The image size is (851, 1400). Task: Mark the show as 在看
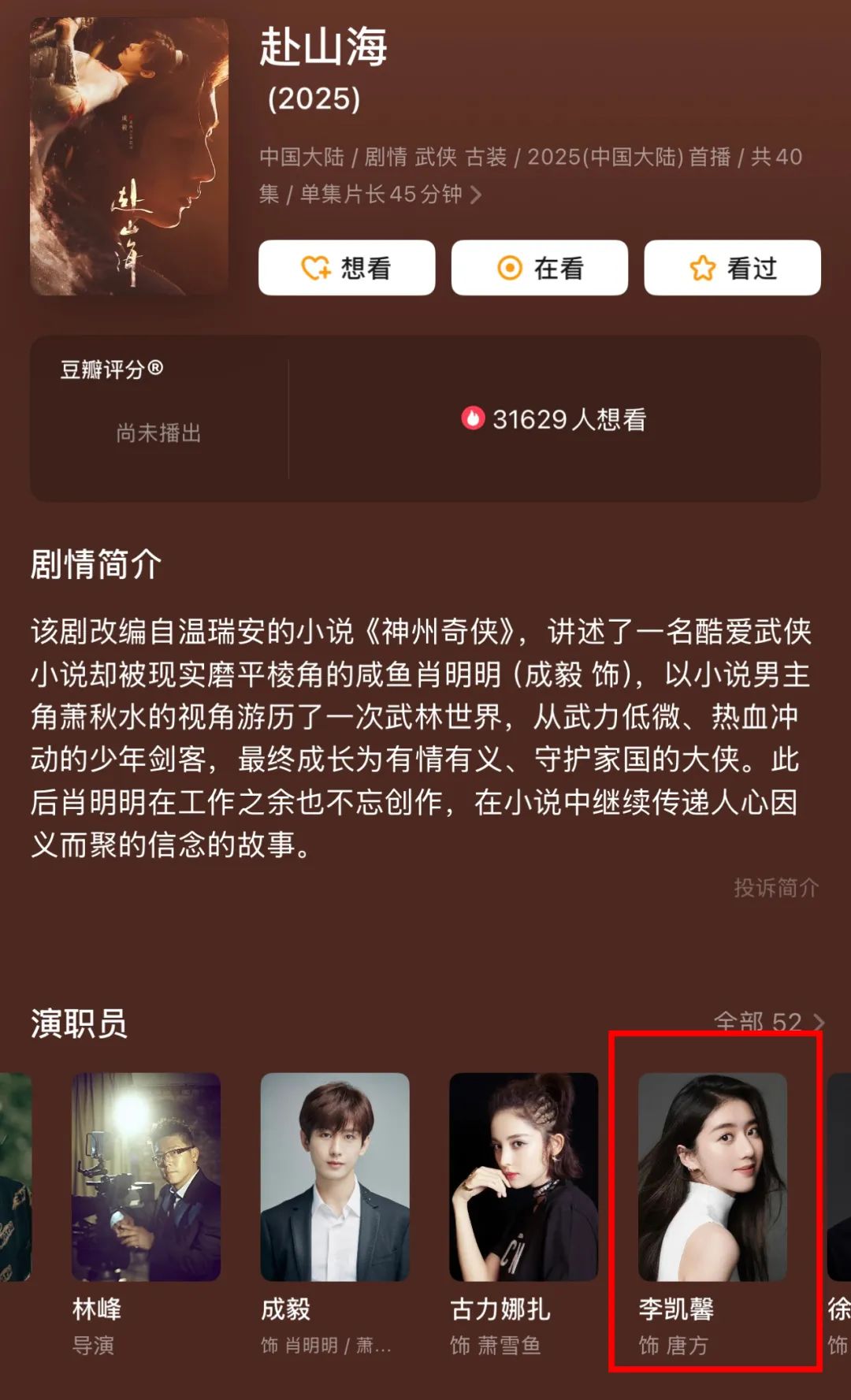tap(540, 268)
